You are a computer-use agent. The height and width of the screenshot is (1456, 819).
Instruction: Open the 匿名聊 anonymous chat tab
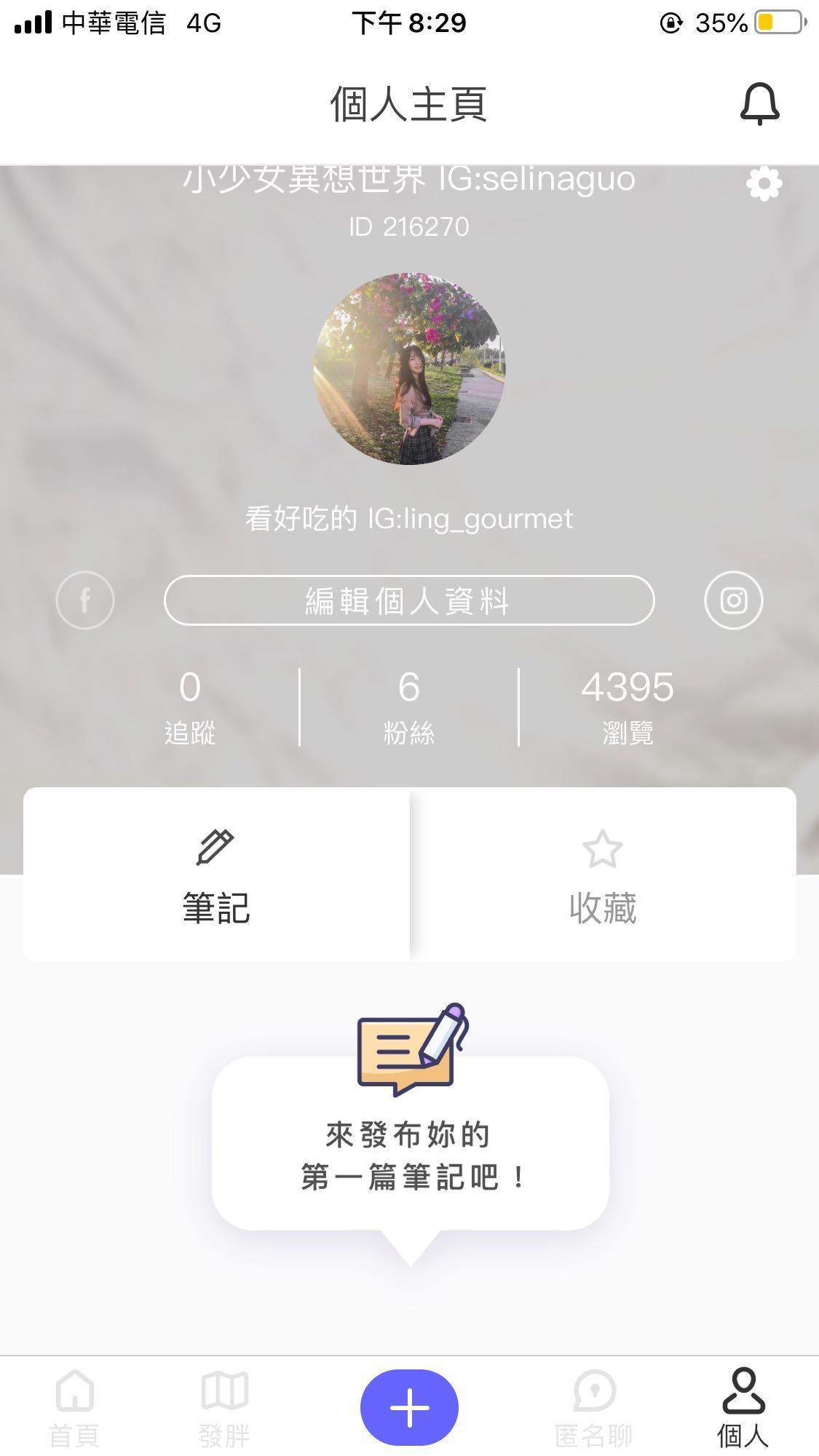tap(594, 1407)
